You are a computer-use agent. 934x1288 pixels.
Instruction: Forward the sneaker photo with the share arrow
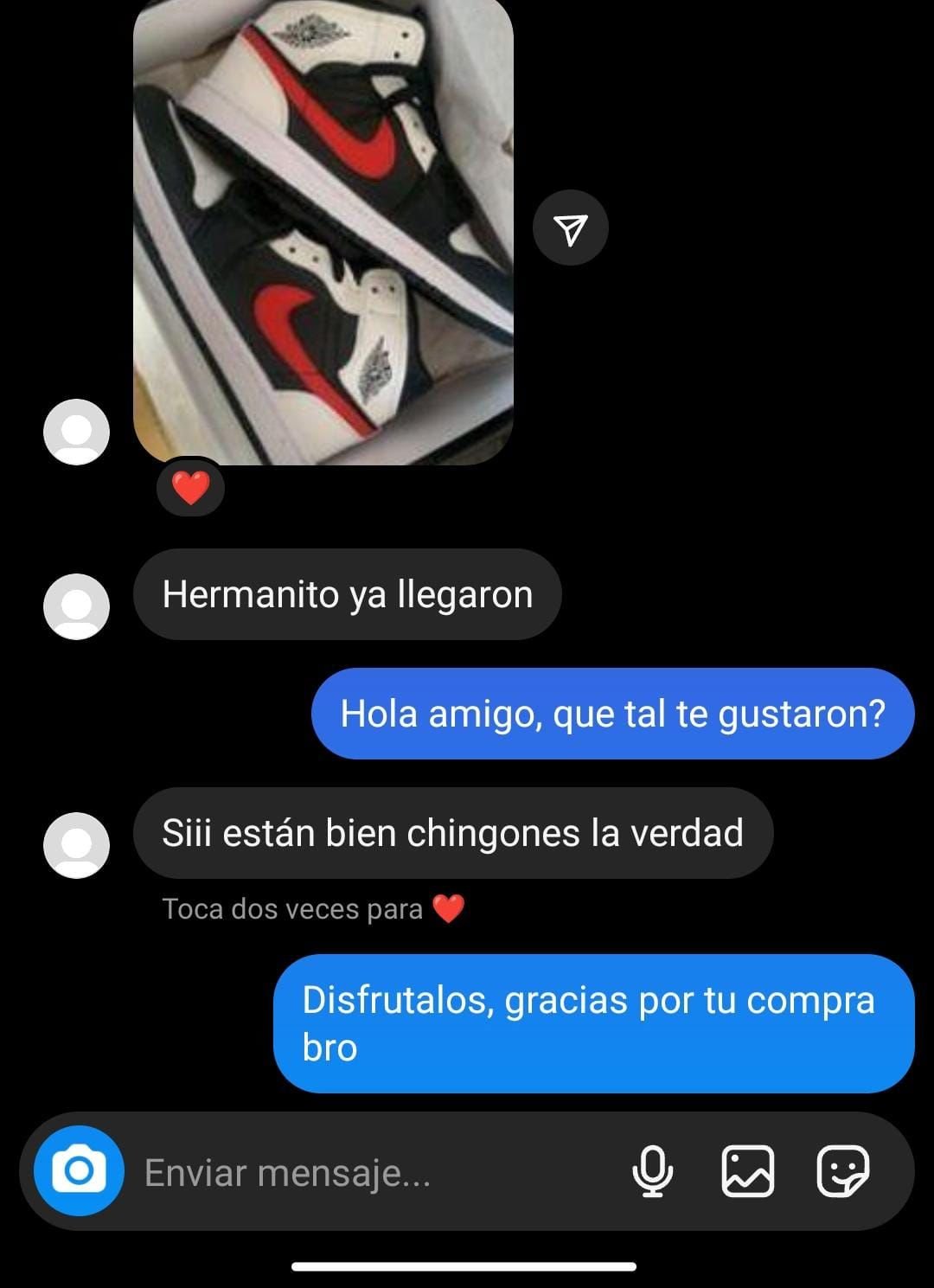point(571,228)
